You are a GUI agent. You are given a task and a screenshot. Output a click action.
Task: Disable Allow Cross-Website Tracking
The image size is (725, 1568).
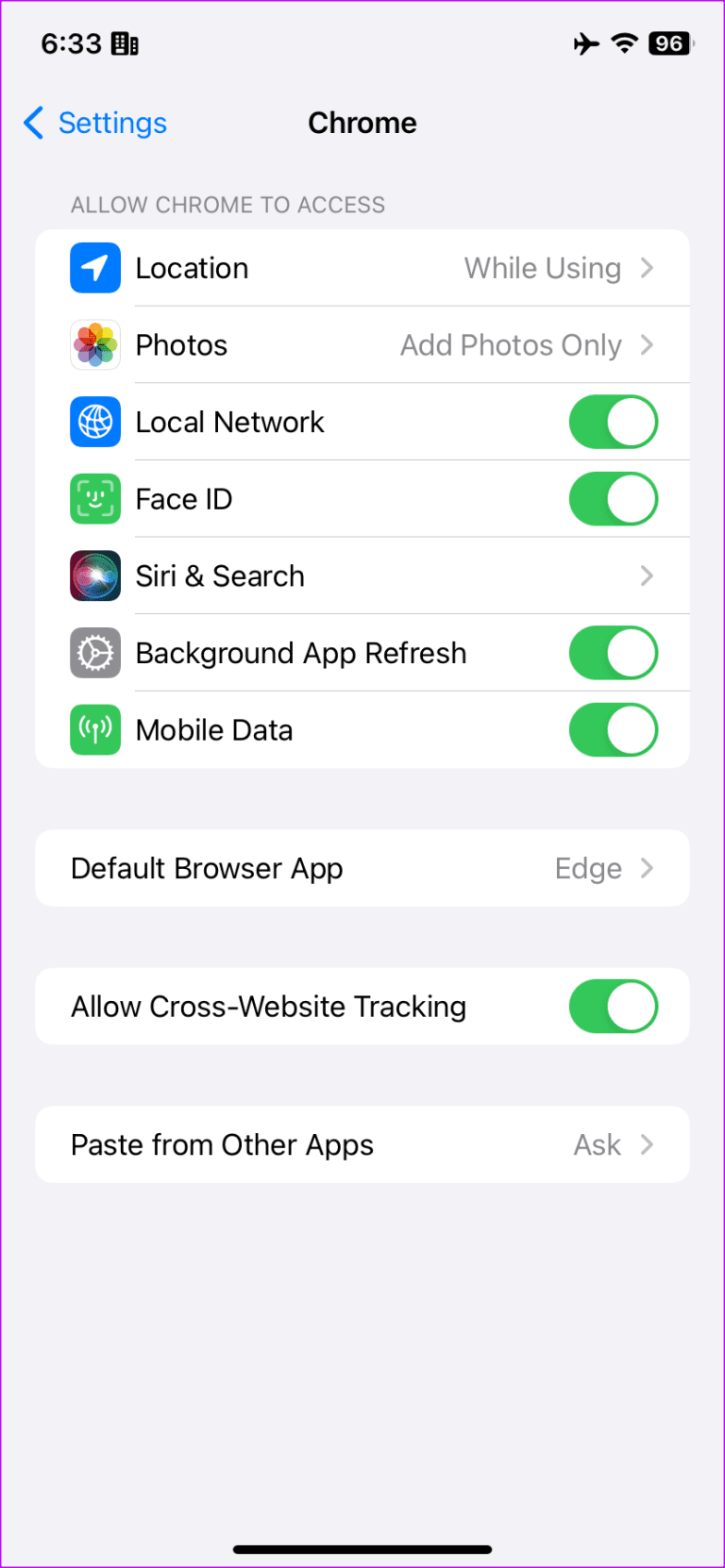click(x=613, y=1007)
